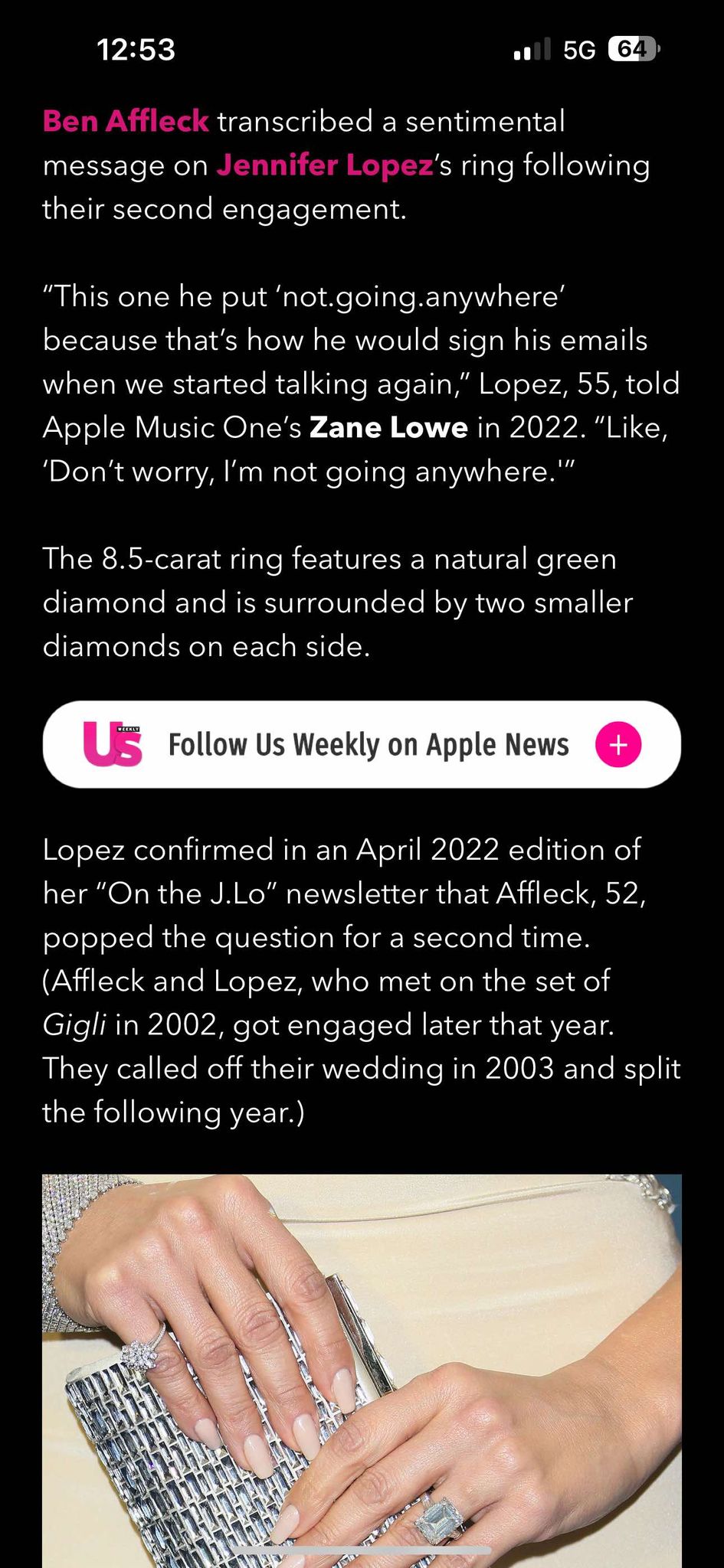Tap the pink plus follow icon
Image resolution: width=724 pixels, height=1568 pixels.
coord(618,744)
